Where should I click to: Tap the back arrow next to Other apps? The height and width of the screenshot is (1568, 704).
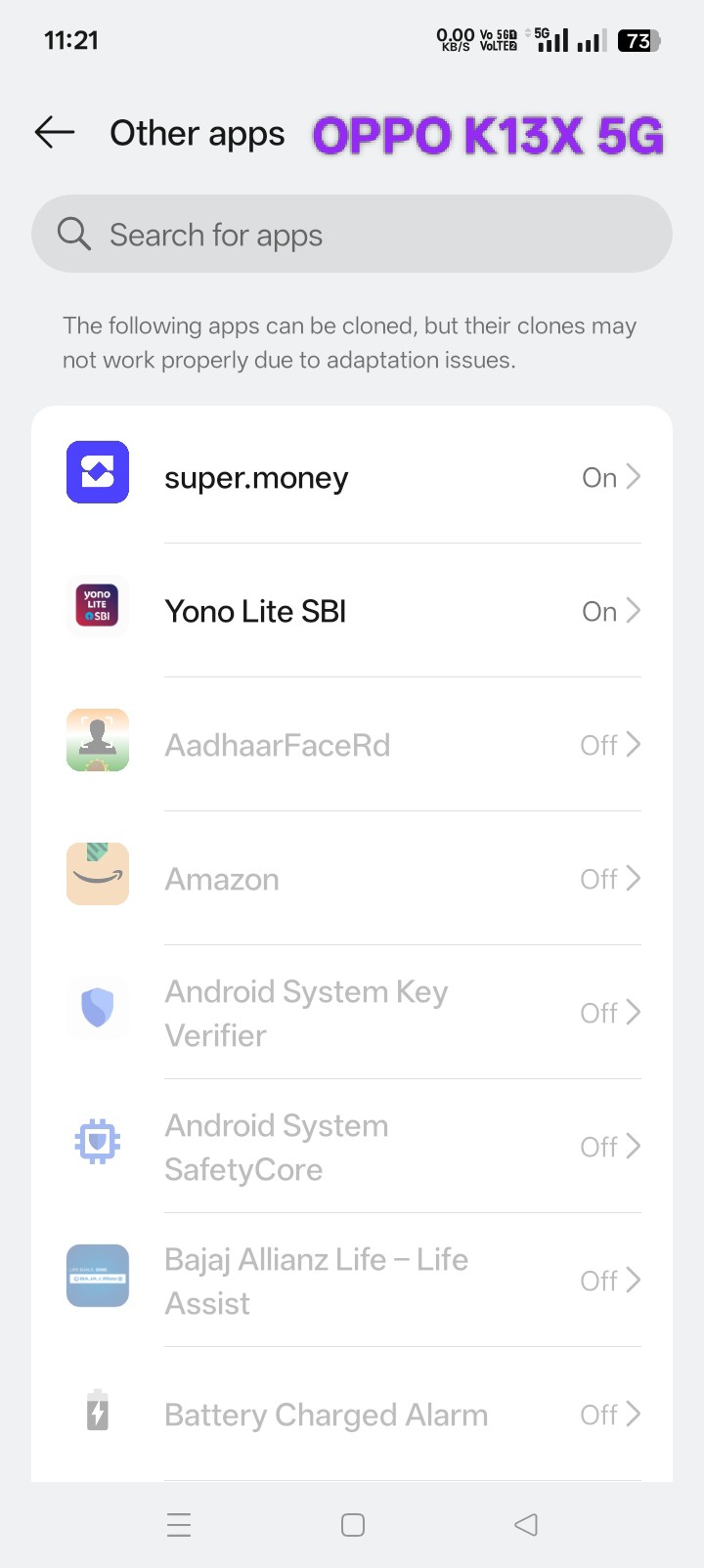tap(54, 133)
